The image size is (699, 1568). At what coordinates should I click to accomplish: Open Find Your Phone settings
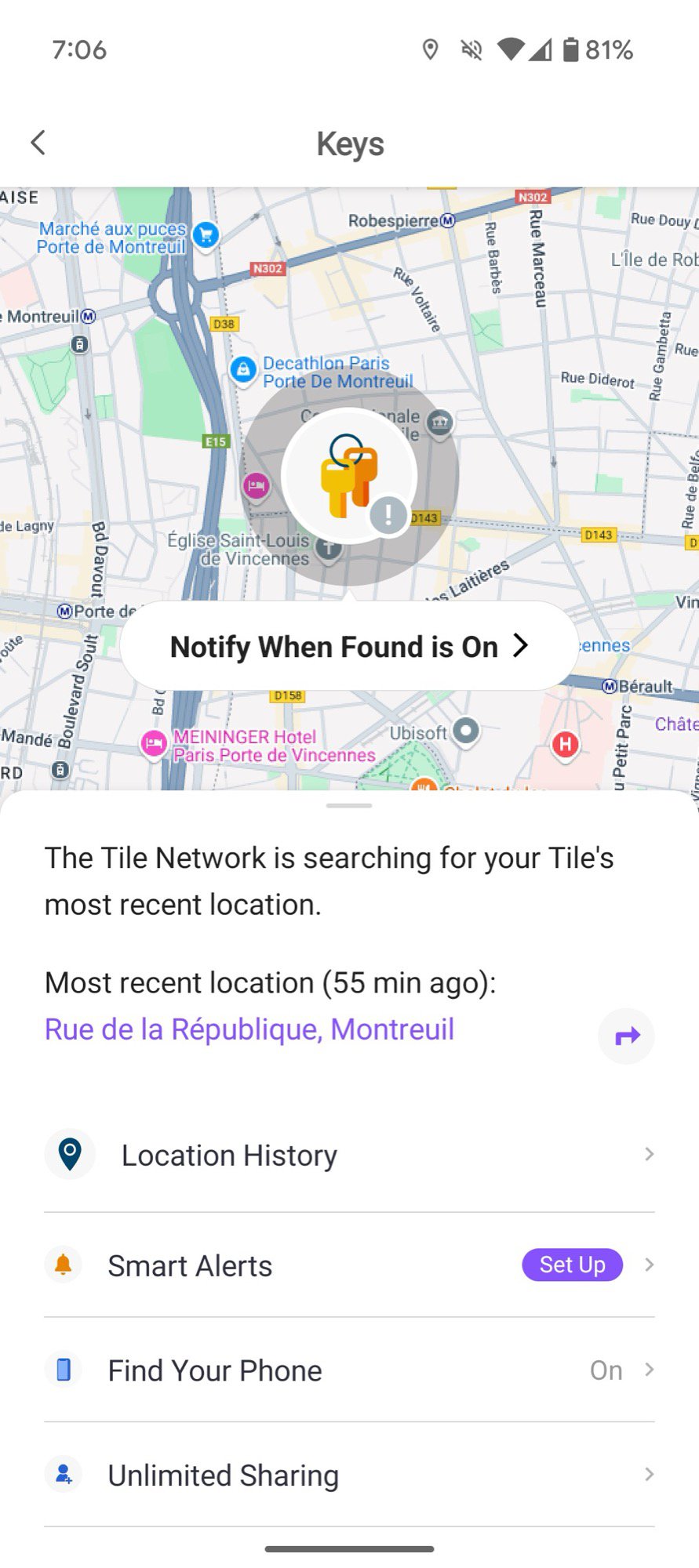click(x=348, y=1370)
